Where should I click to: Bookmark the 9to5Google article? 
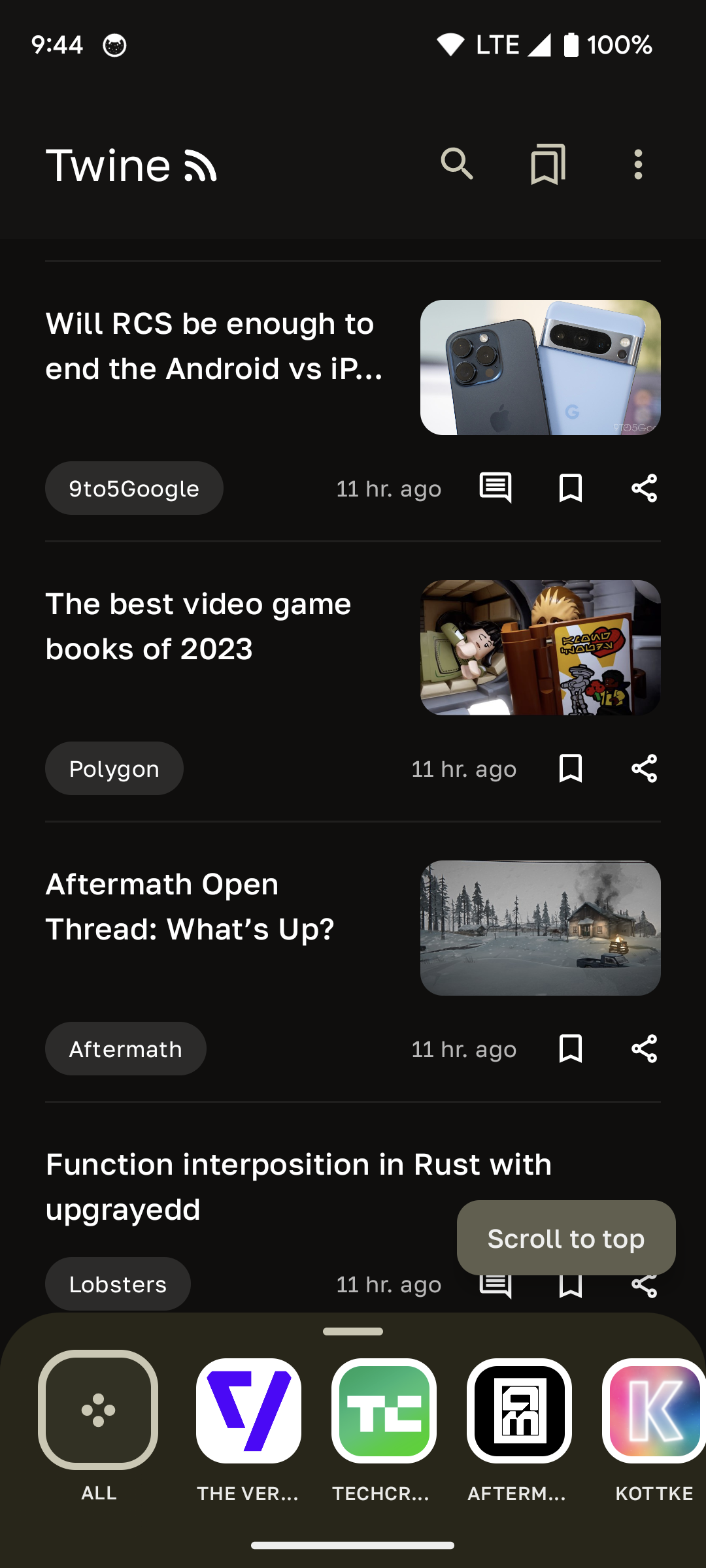[571, 488]
